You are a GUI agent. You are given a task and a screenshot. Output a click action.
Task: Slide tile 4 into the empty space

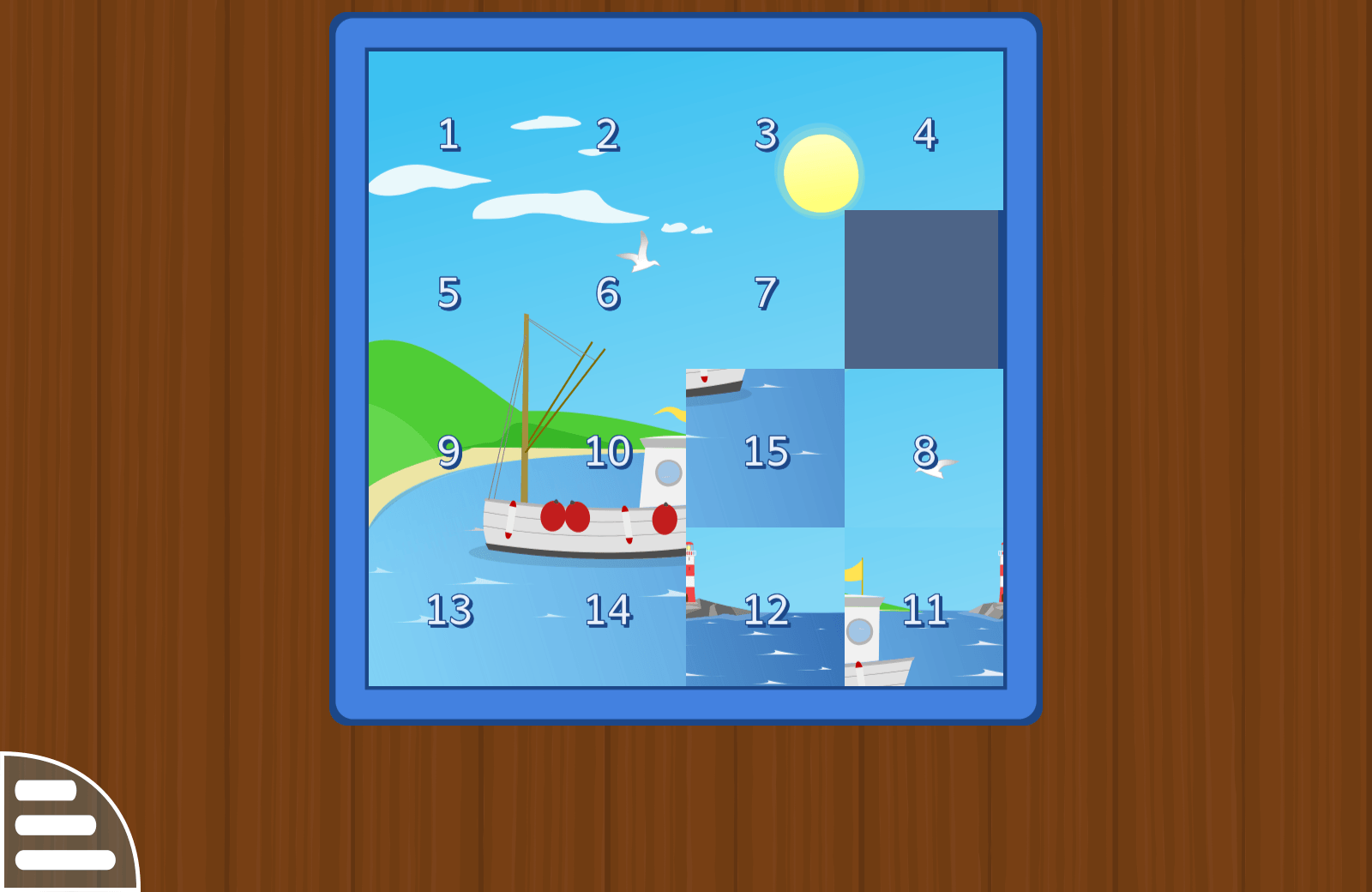[x=924, y=130]
